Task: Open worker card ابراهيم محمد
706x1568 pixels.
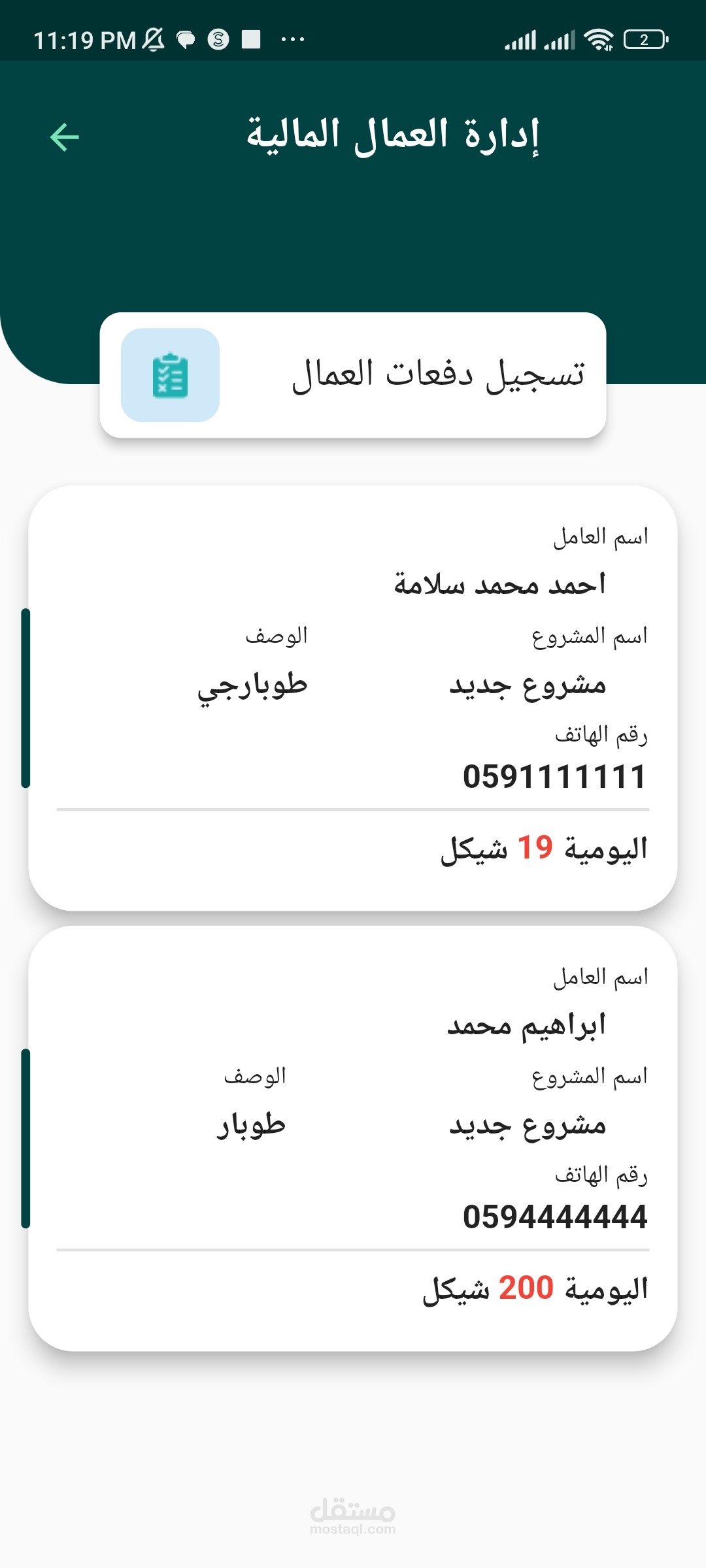Action: 353,1138
